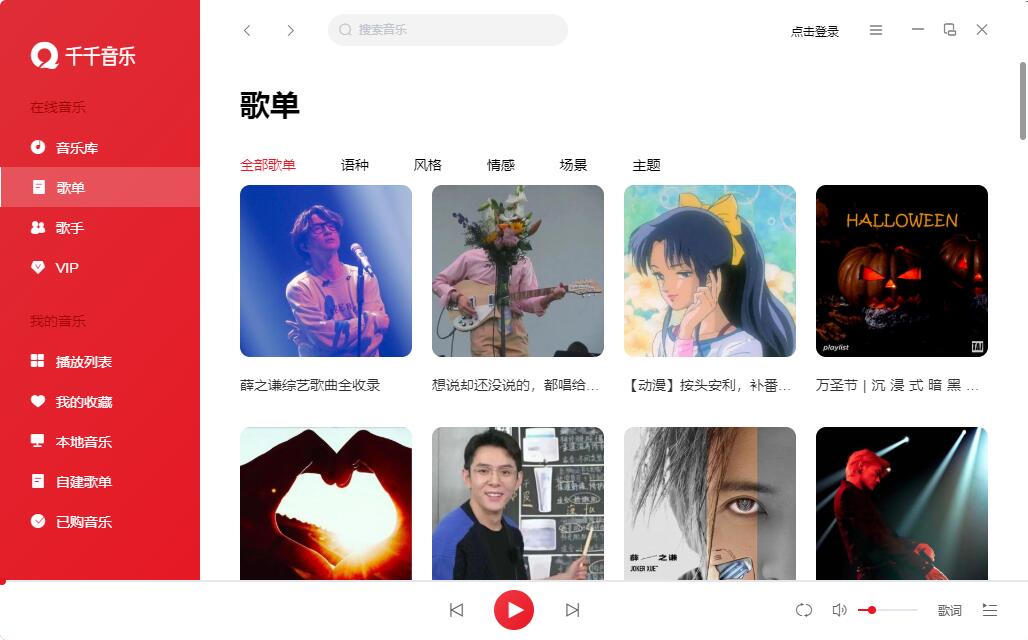Close the 千千音乐 window
The width and height of the screenshot is (1028, 640).
[x=982, y=30]
